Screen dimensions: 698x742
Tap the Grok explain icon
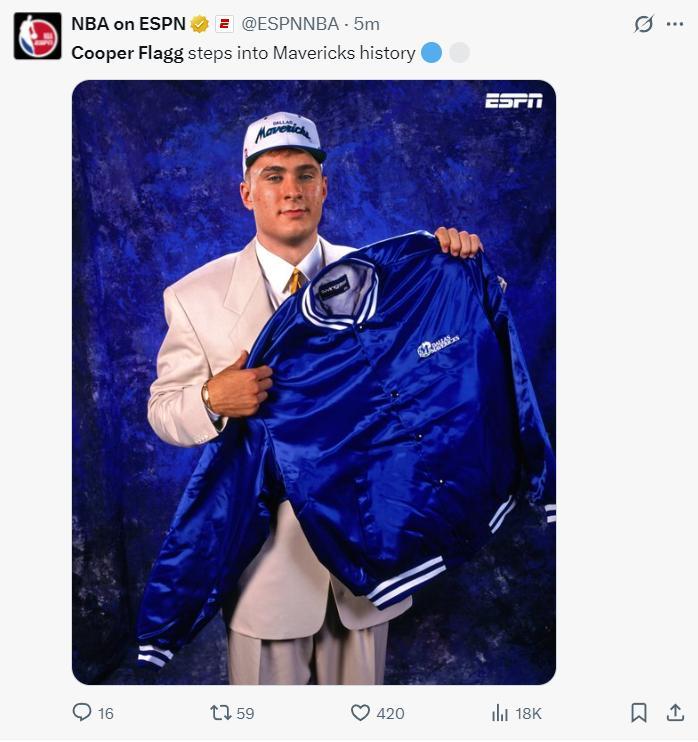tap(644, 24)
